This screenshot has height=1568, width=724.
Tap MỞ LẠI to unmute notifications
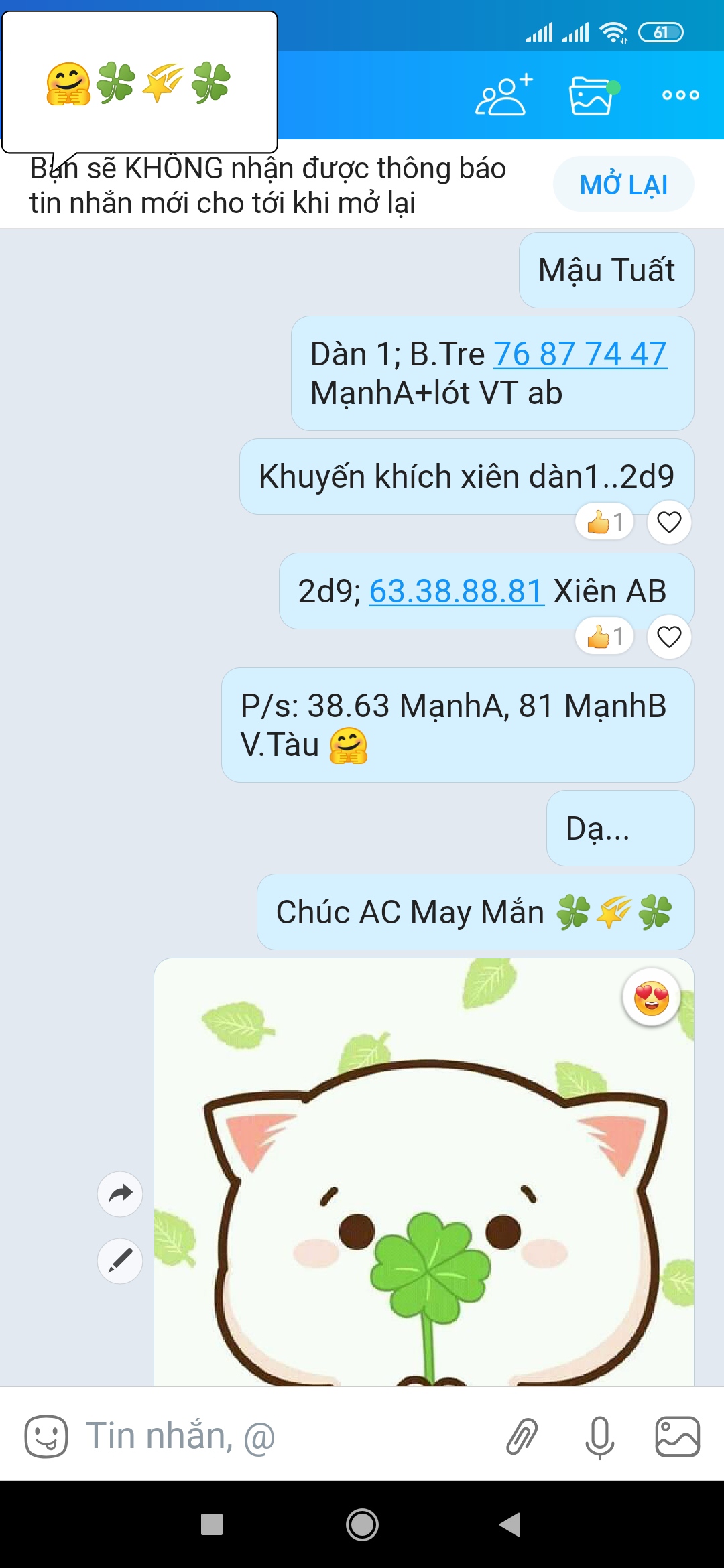[x=623, y=185]
